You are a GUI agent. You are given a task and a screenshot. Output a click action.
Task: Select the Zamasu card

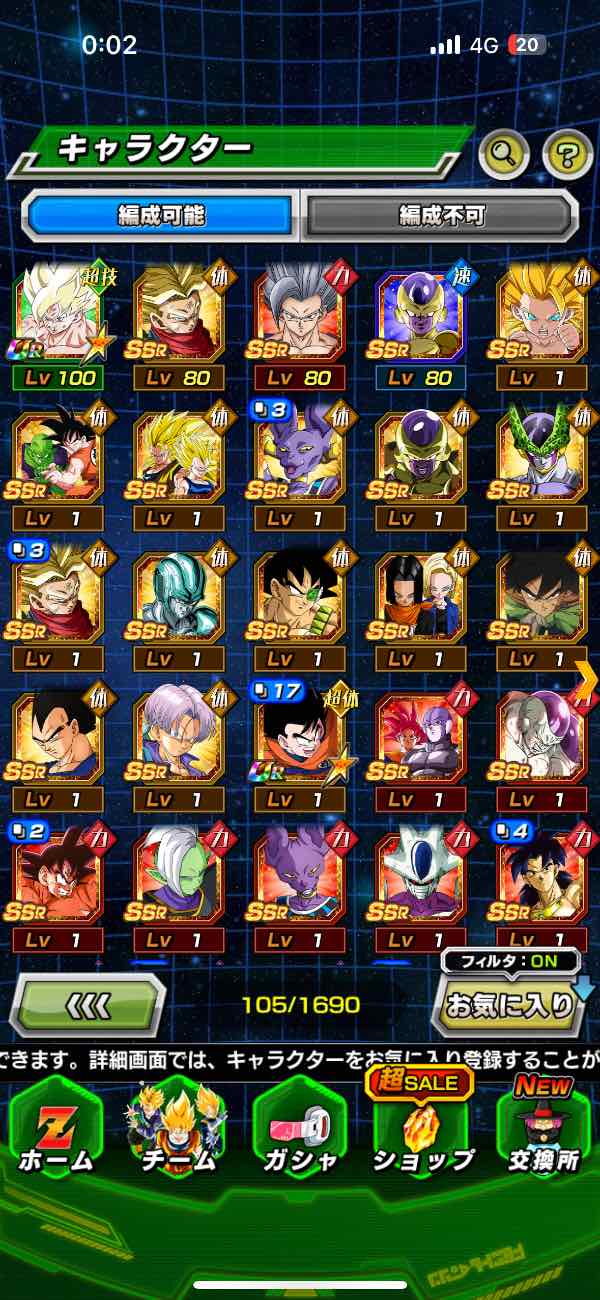180,880
